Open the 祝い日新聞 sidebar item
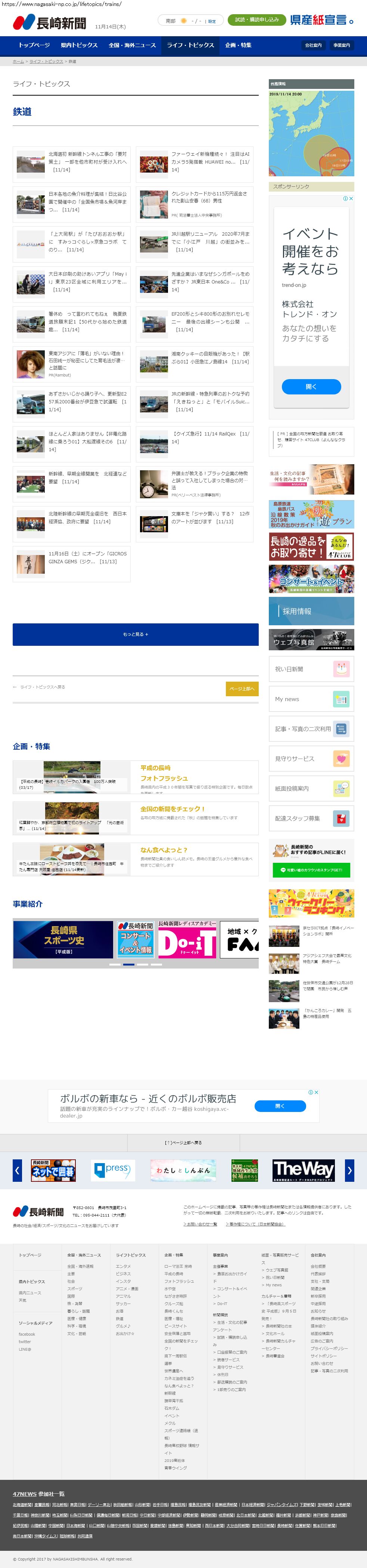The width and height of the screenshot is (367, 1568). [x=311, y=669]
